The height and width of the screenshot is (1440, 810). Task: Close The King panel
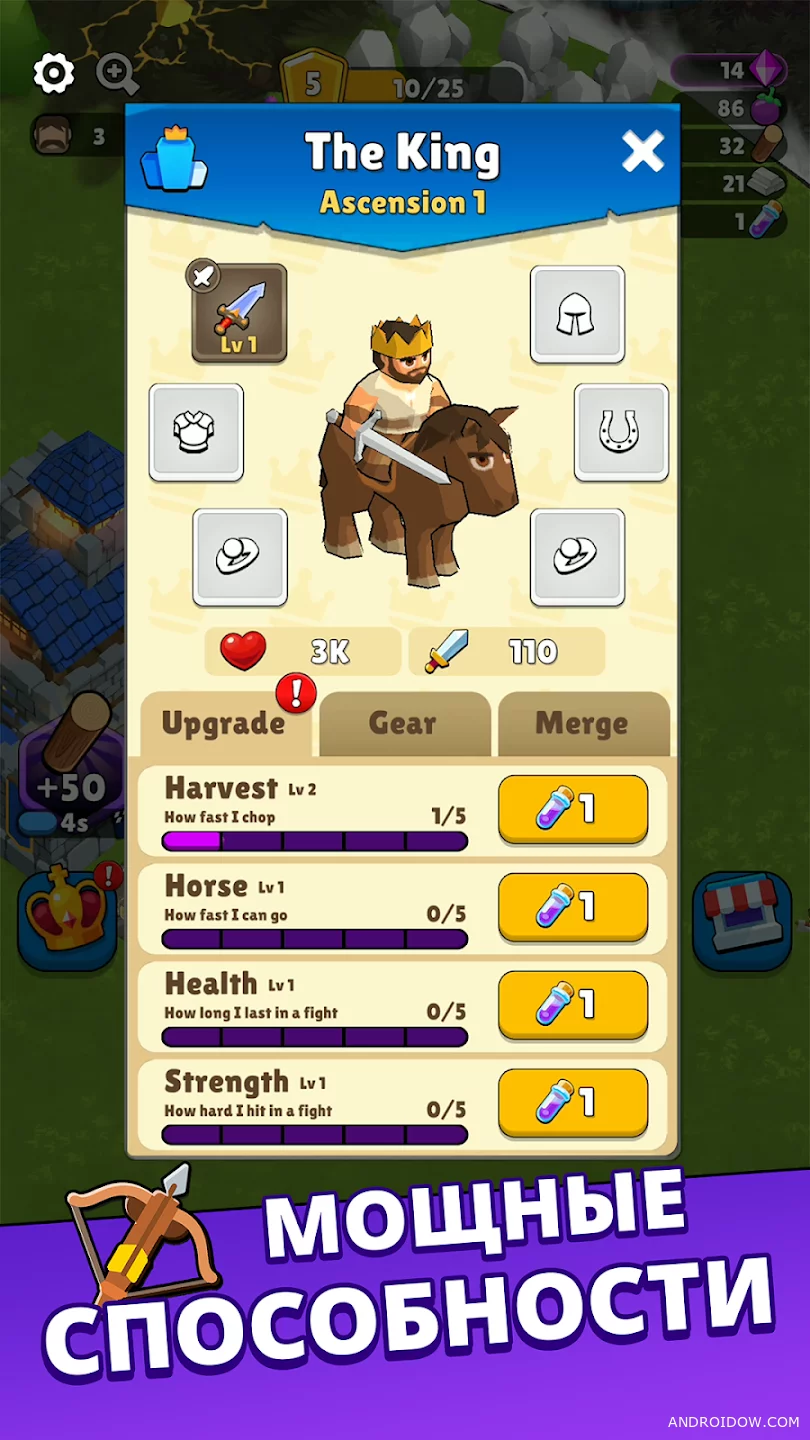point(643,152)
